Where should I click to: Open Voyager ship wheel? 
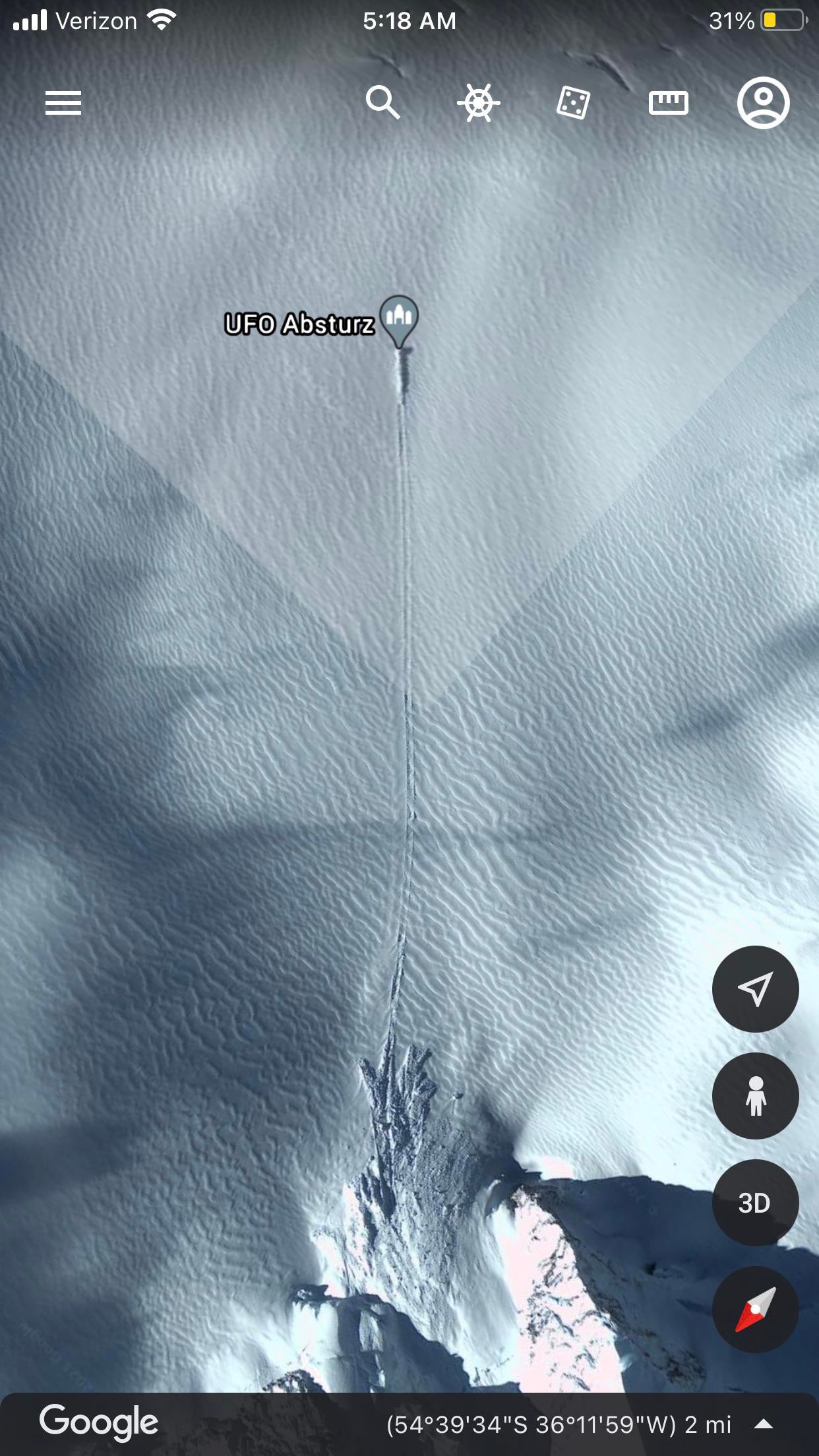pos(479,103)
